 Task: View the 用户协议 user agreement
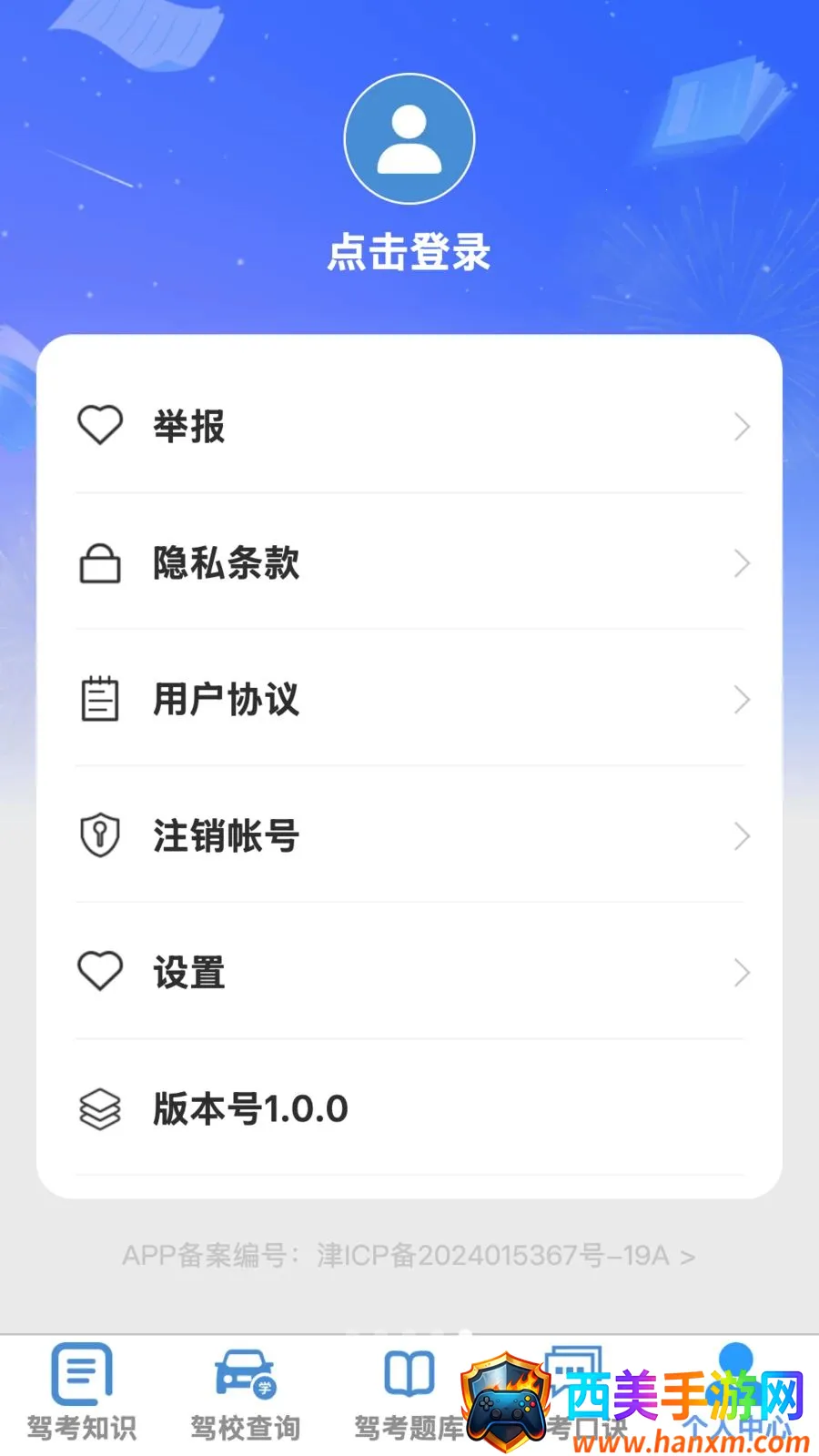tap(409, 699)
